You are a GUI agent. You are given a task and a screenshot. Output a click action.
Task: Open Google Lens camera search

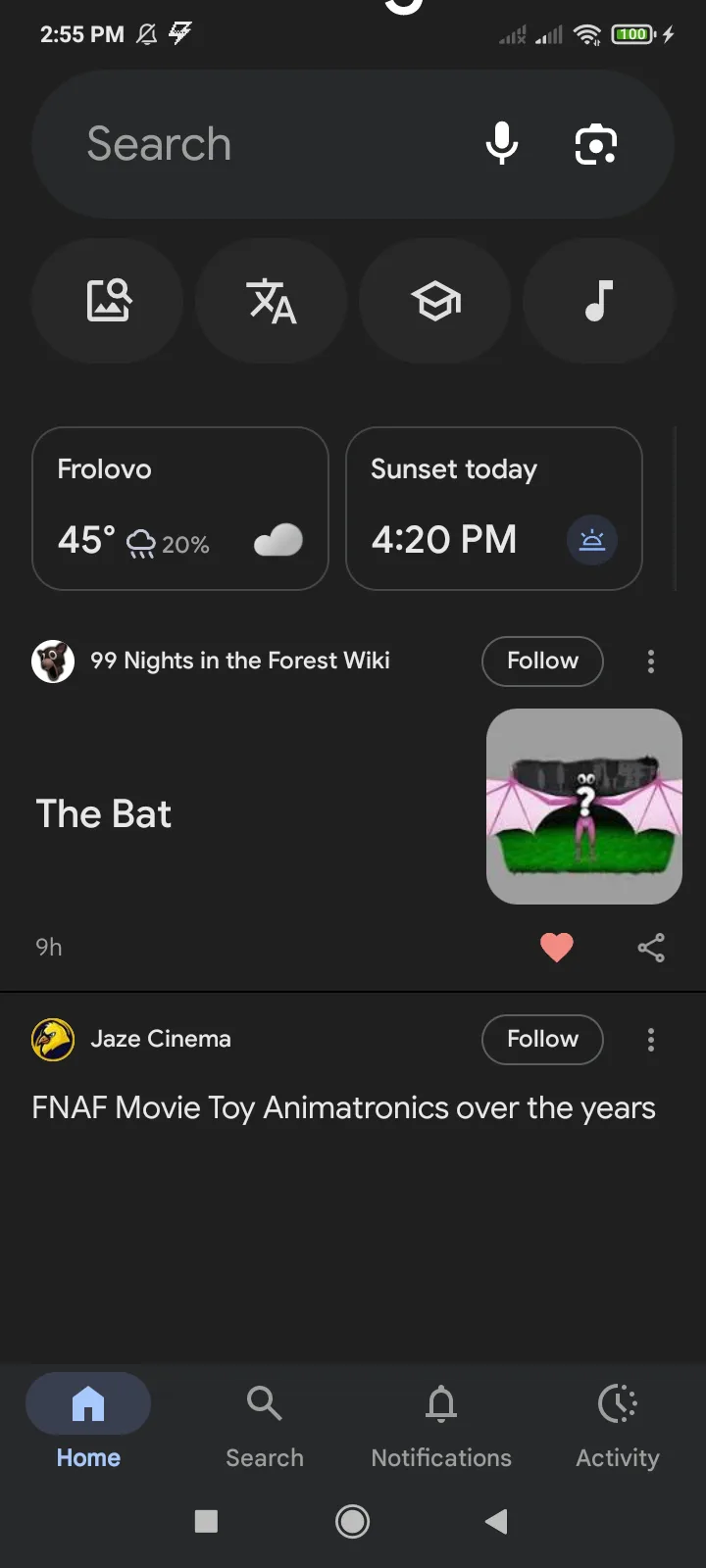[x=595, y=145]
